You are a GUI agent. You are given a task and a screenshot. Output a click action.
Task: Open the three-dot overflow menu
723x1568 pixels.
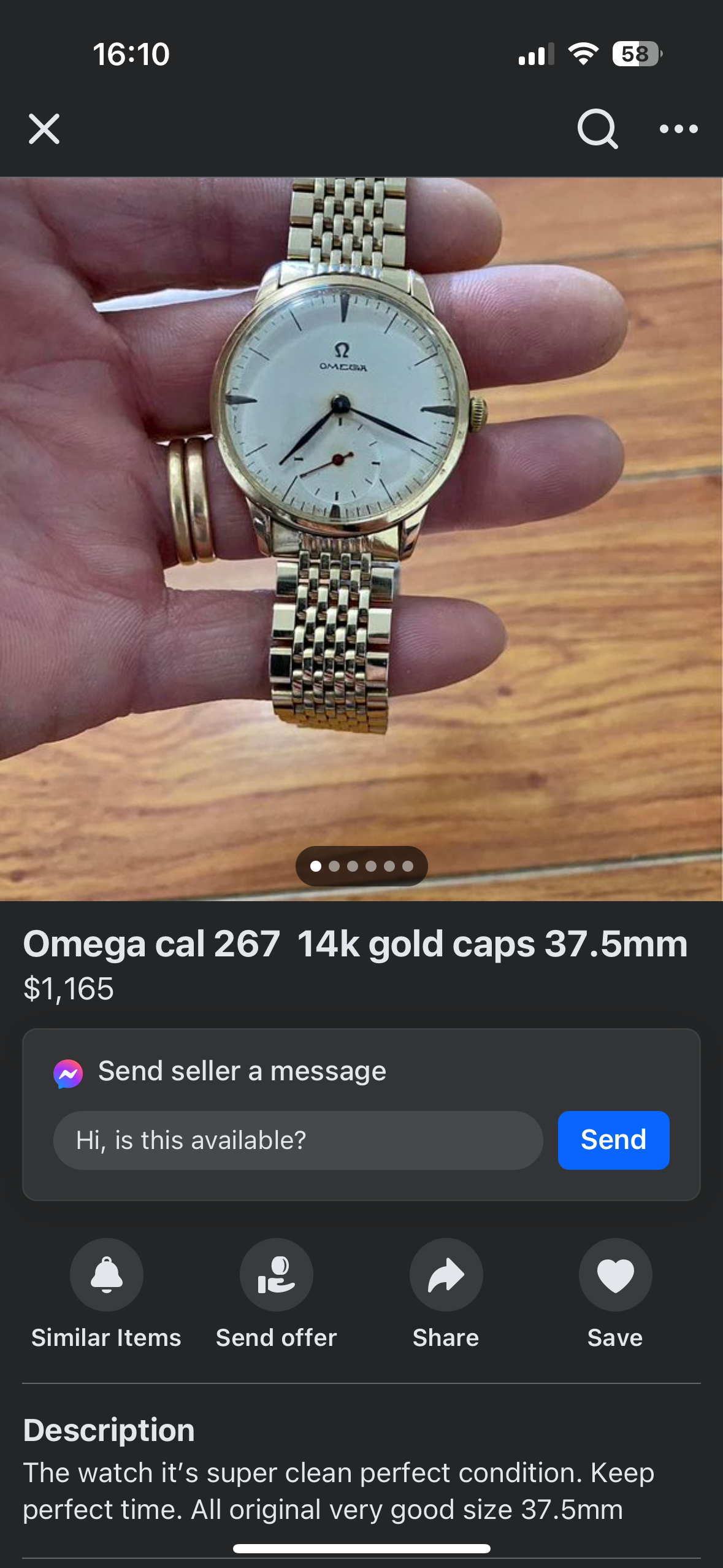coord(678,129)
